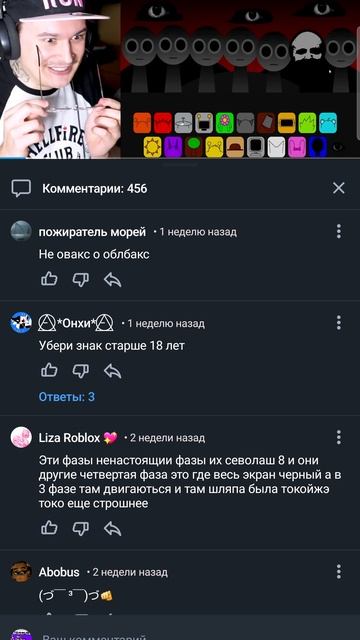Reply to Liza Roblox's comment

(112, 529)
